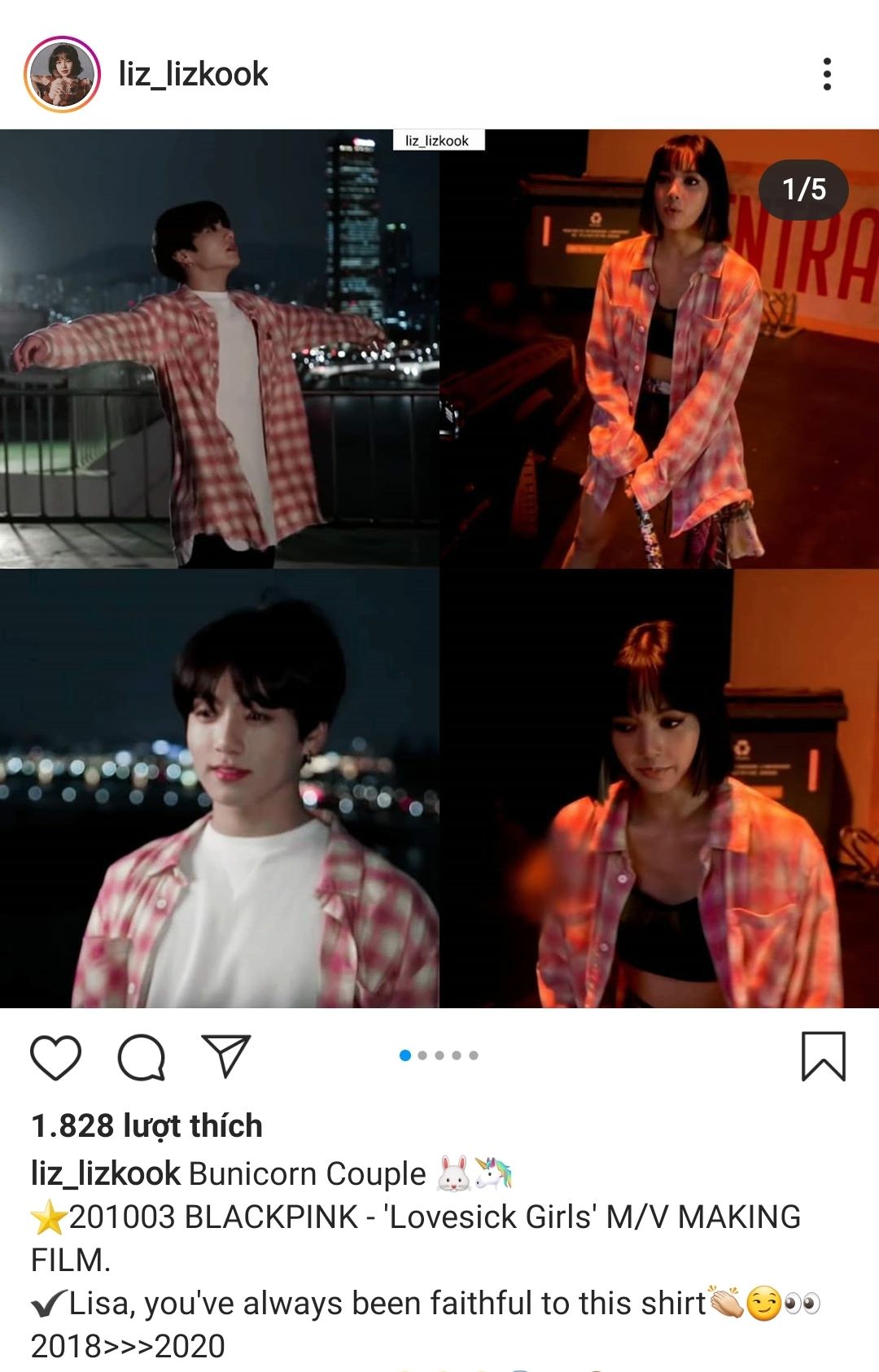Tap the carousel photo collage

[x=439, y=570]
